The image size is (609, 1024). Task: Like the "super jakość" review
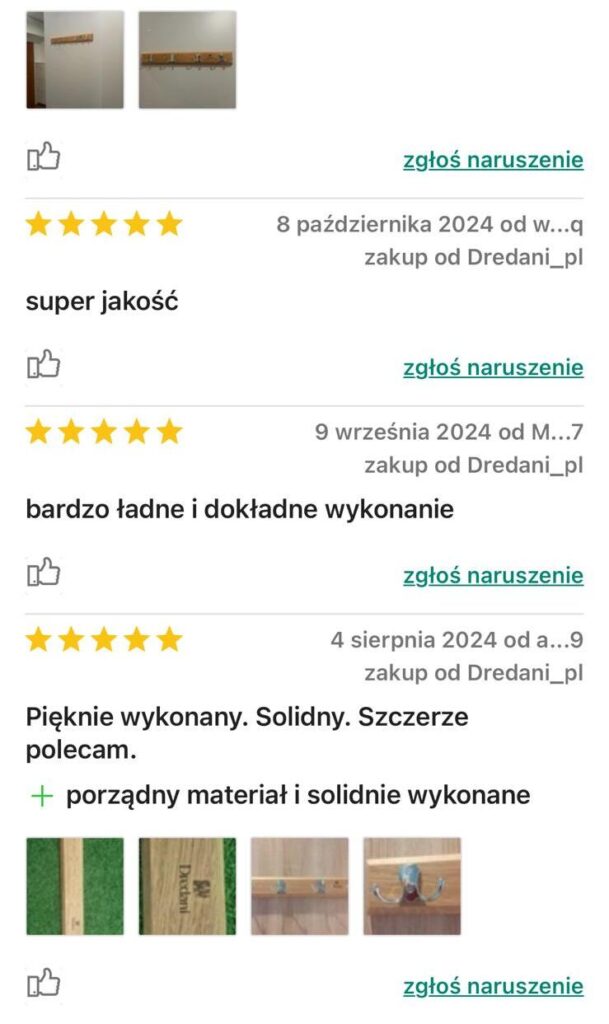click(x=43, y=365)
